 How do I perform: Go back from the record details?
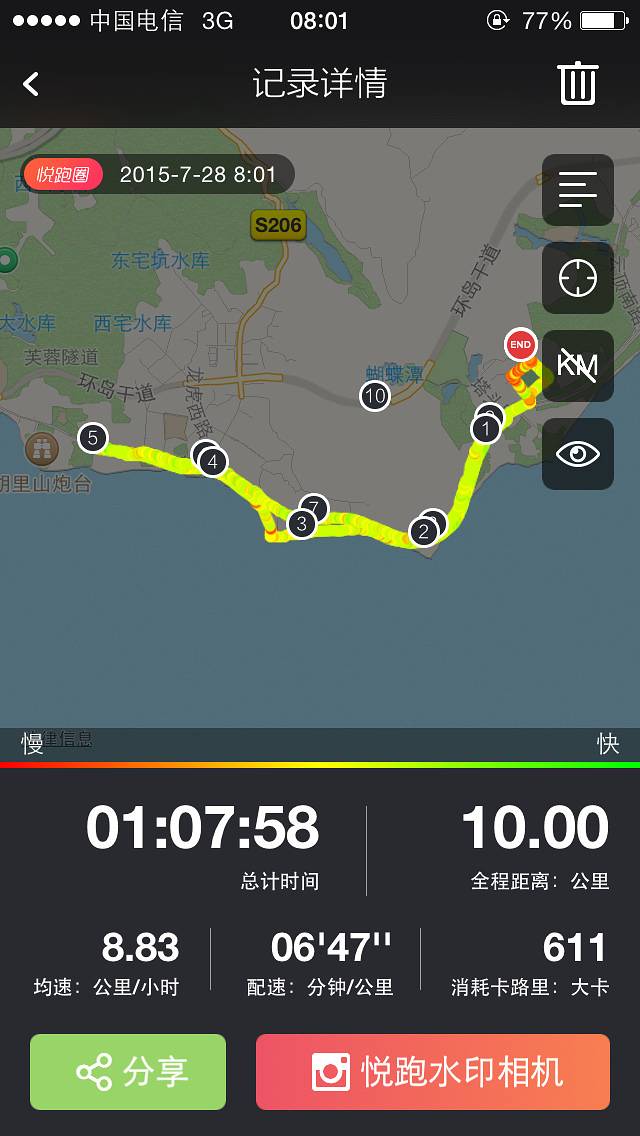pyautogui.click(x=31, y=84)
